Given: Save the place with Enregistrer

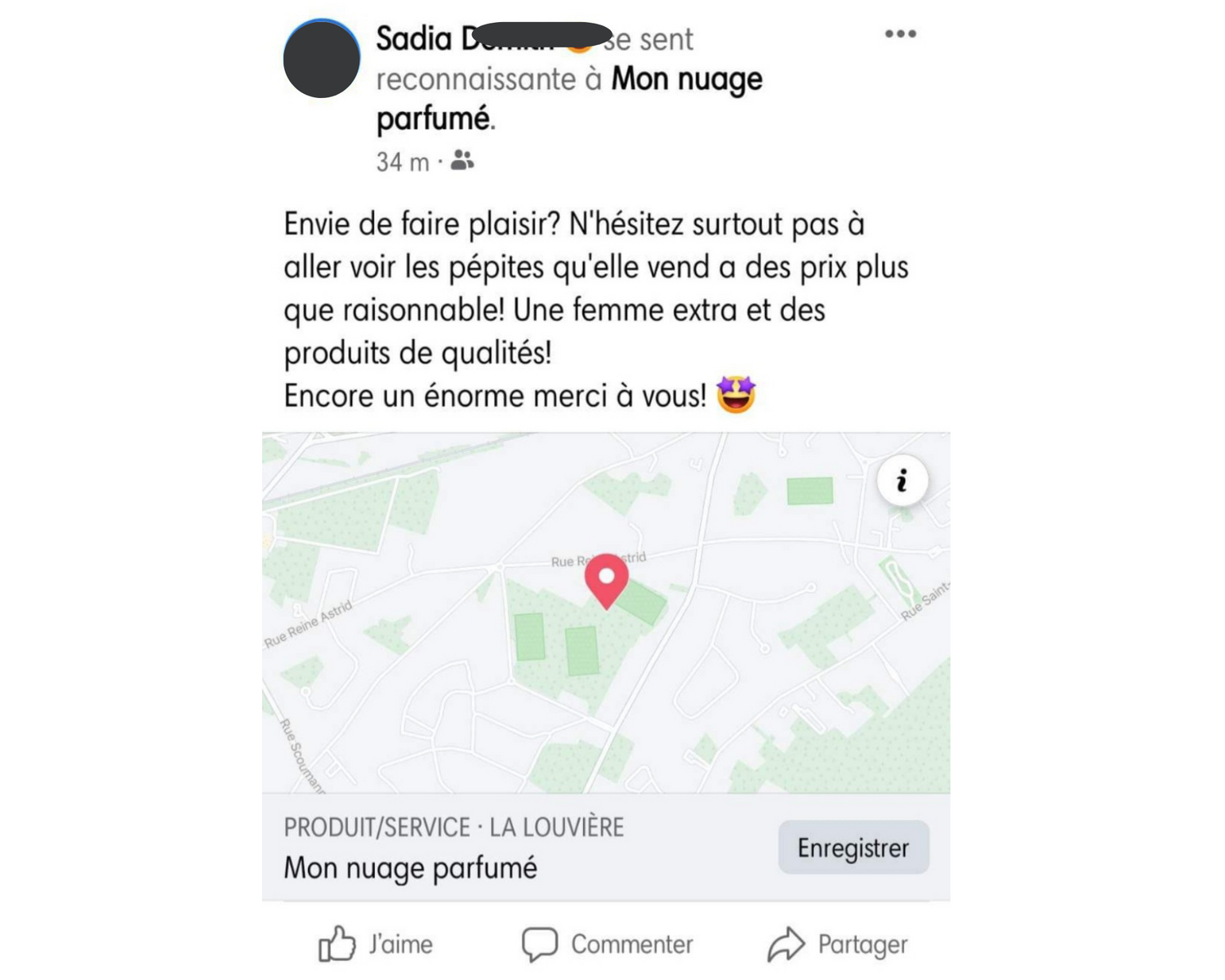Looking at the screenshot, I should pyautogui.click(x=853, y=848).
